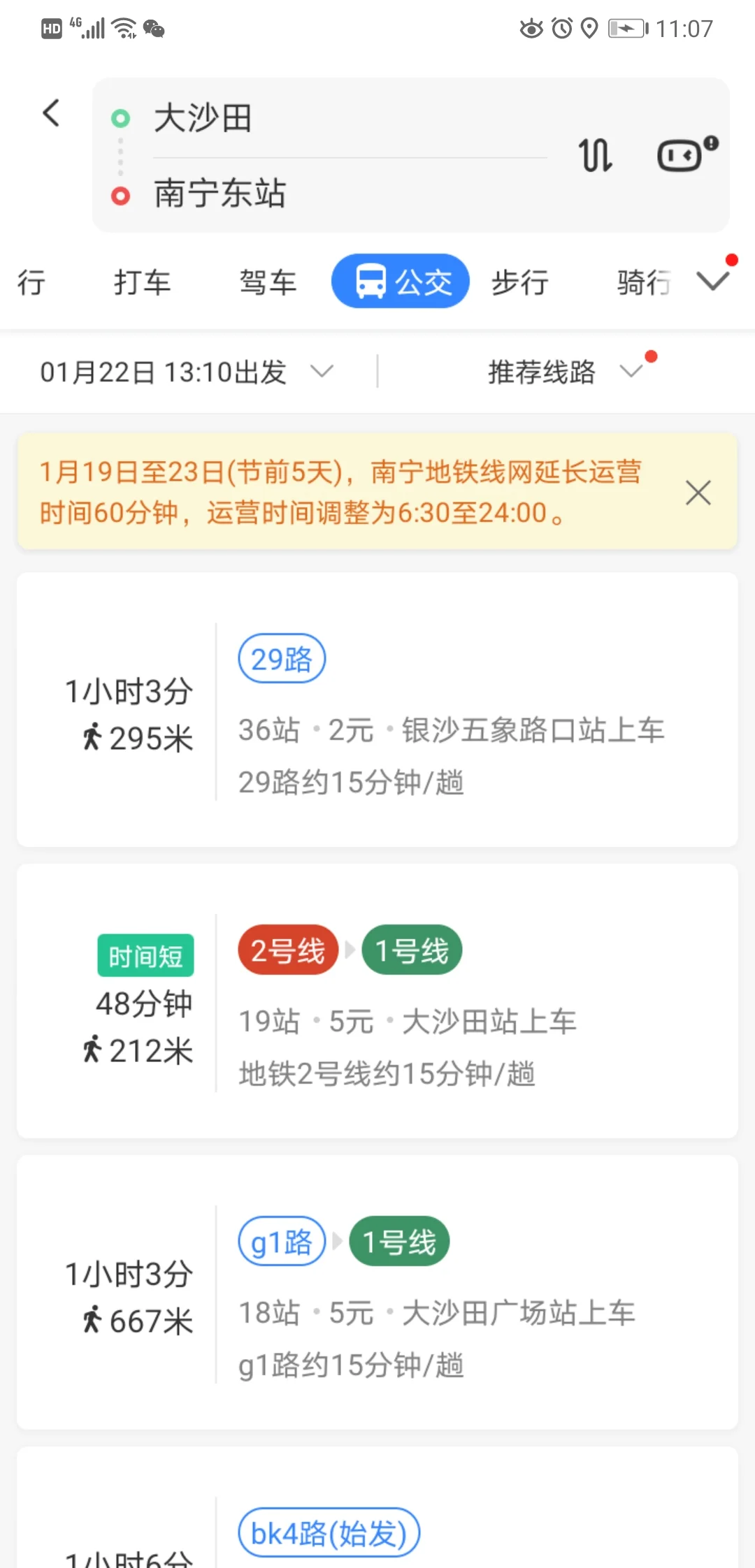The width and height of the screenshot is (755, 1568).
Task: Enable the 骑行 travel mode
Action: 640,280
